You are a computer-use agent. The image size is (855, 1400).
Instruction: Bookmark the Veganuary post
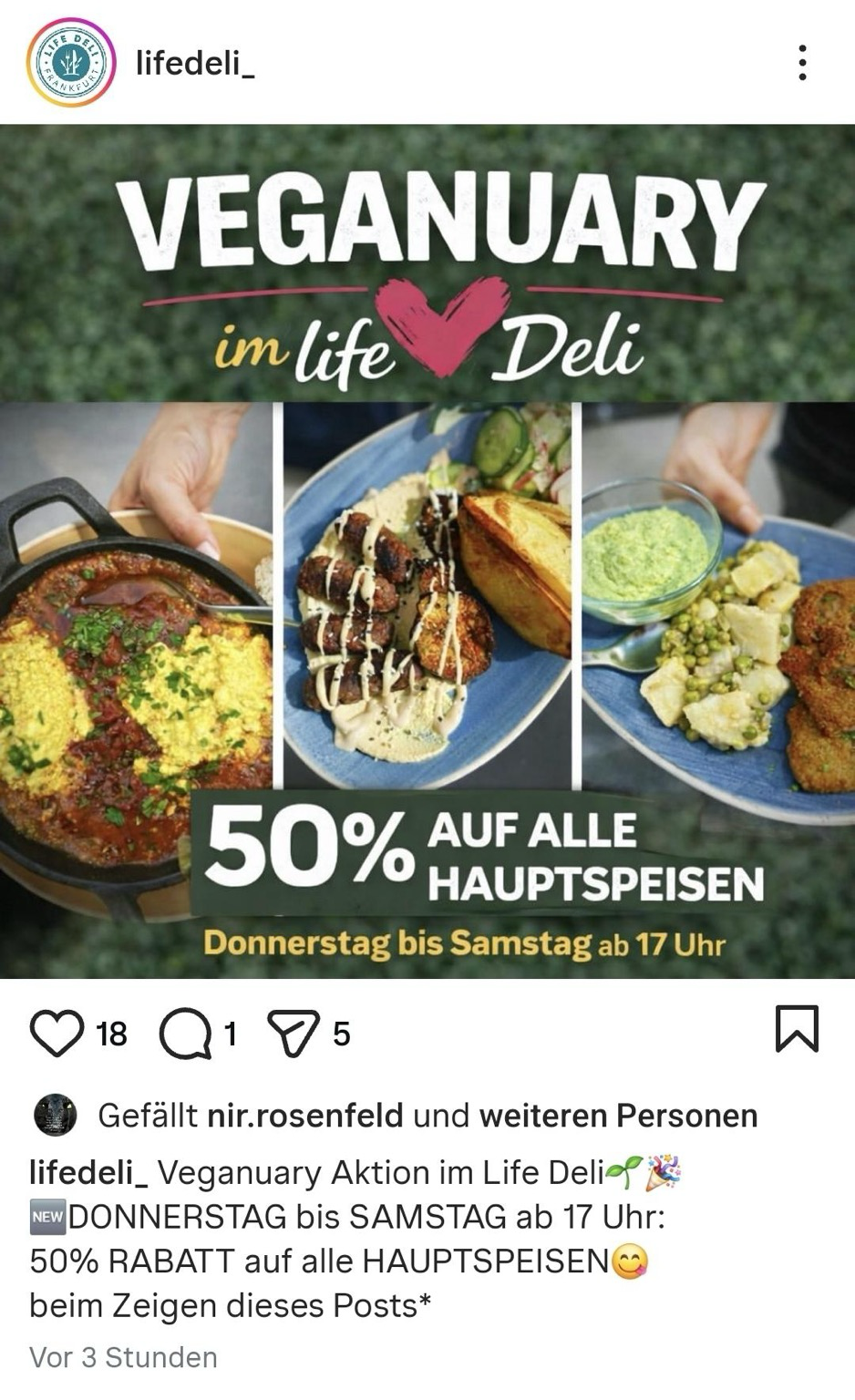797,1029
